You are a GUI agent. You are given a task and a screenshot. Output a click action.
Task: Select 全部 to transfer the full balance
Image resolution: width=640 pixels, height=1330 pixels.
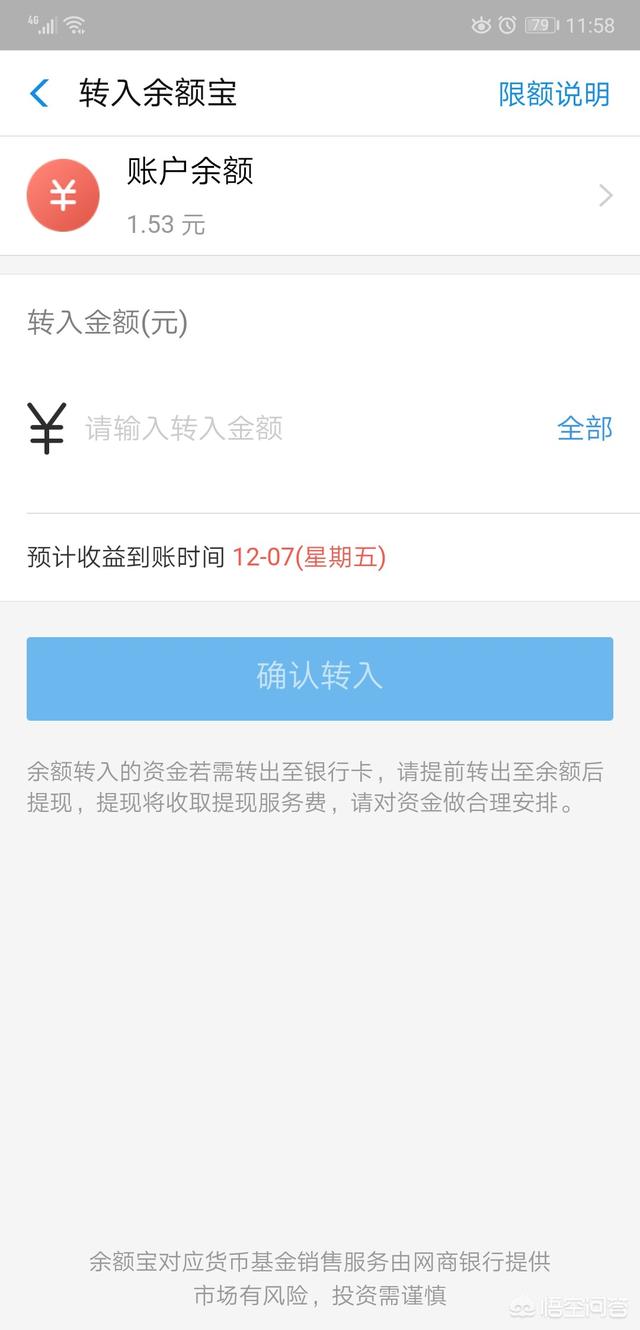(x=584, y=429)
